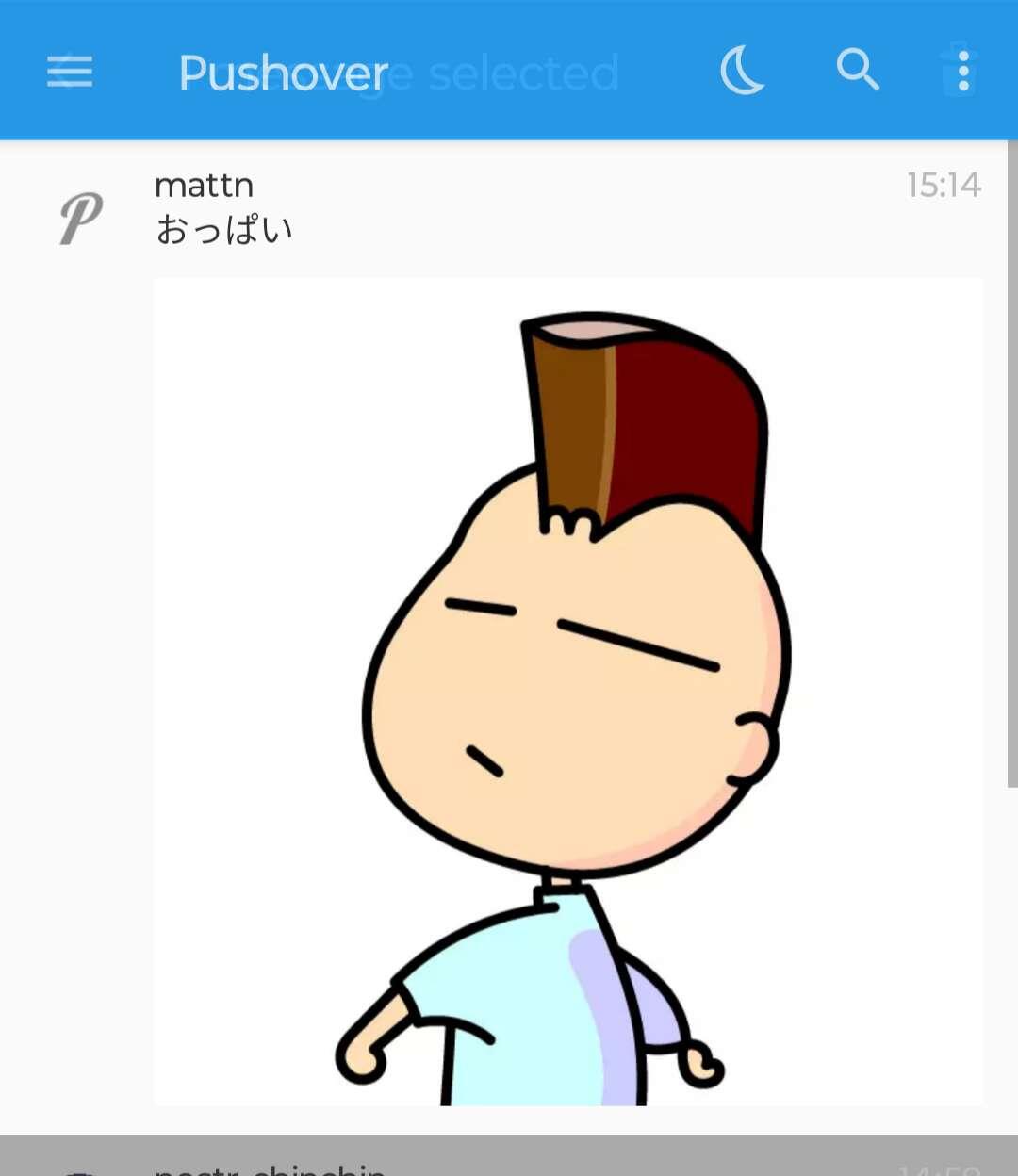This screenshot has width=1018, height=1176.
Task: Open search in Pushover
Action: [857, 71]
